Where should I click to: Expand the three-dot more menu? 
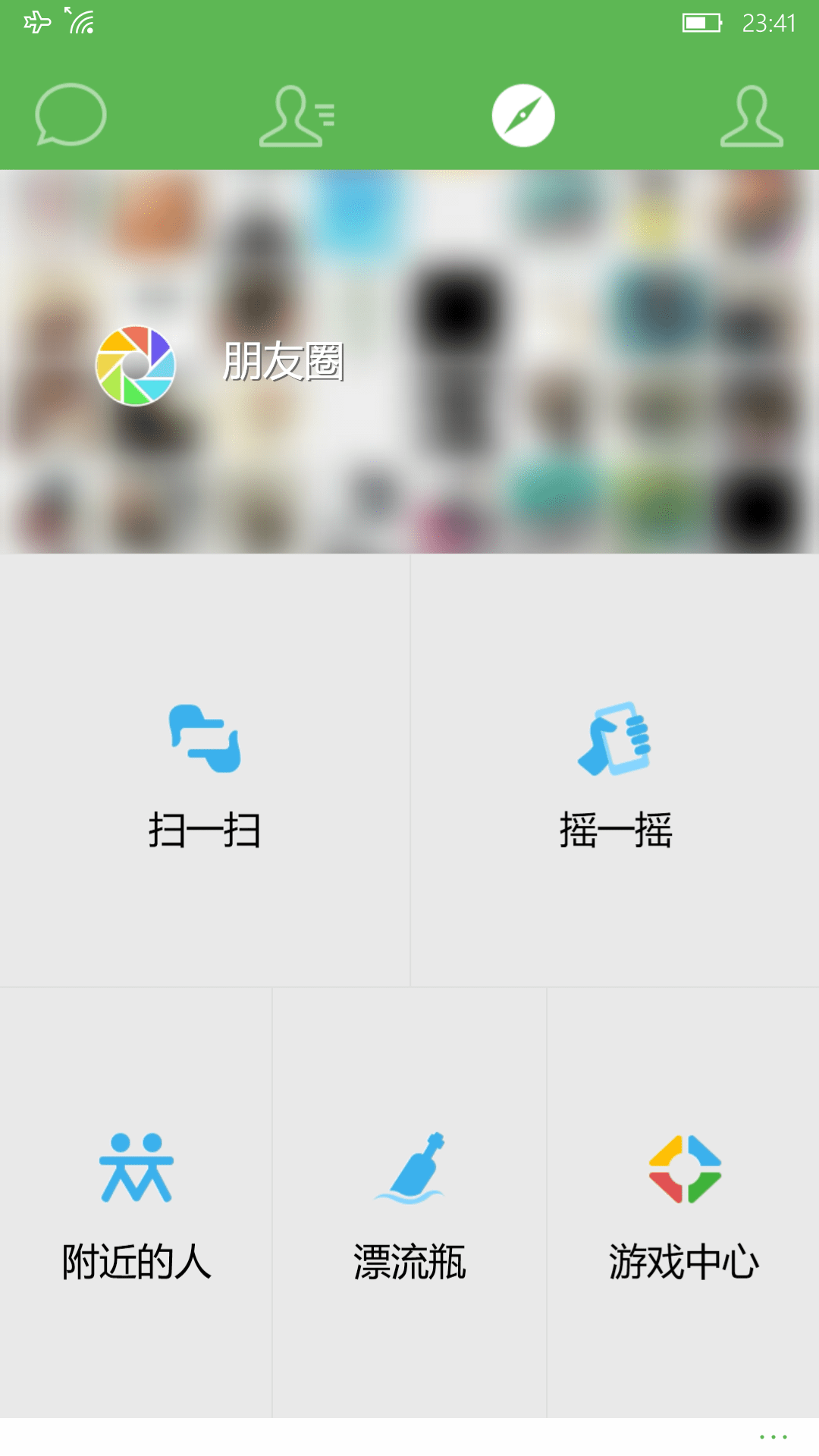pyautogui.click(x=773, y=1437)
